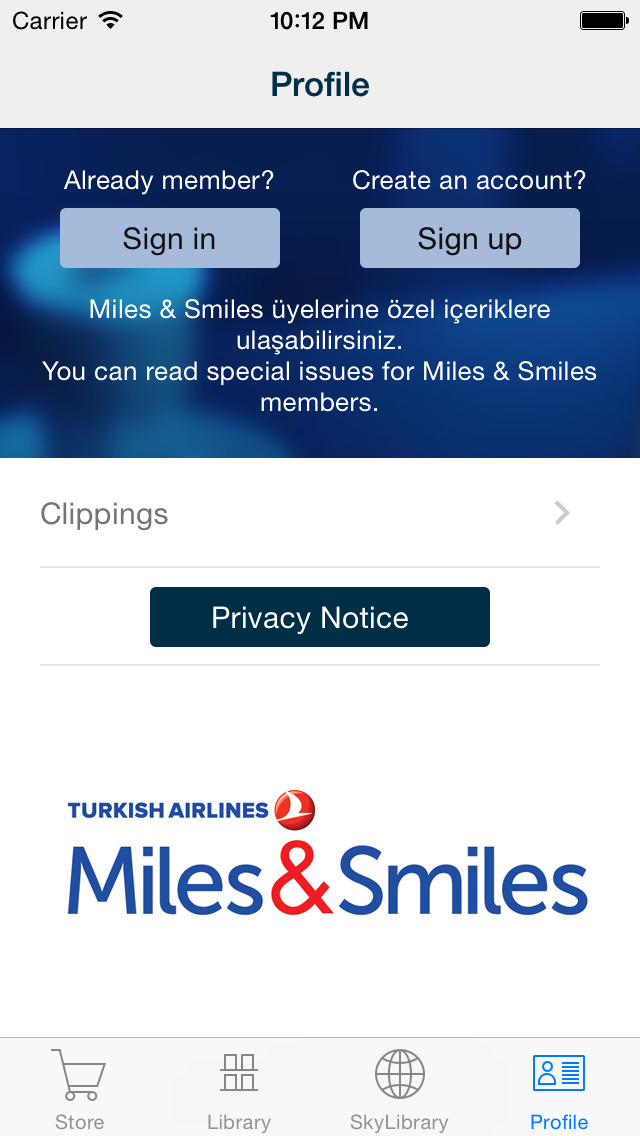Create an account with Sign up
This screenshot has width=640, height=1136.
[x=470, y=238]
